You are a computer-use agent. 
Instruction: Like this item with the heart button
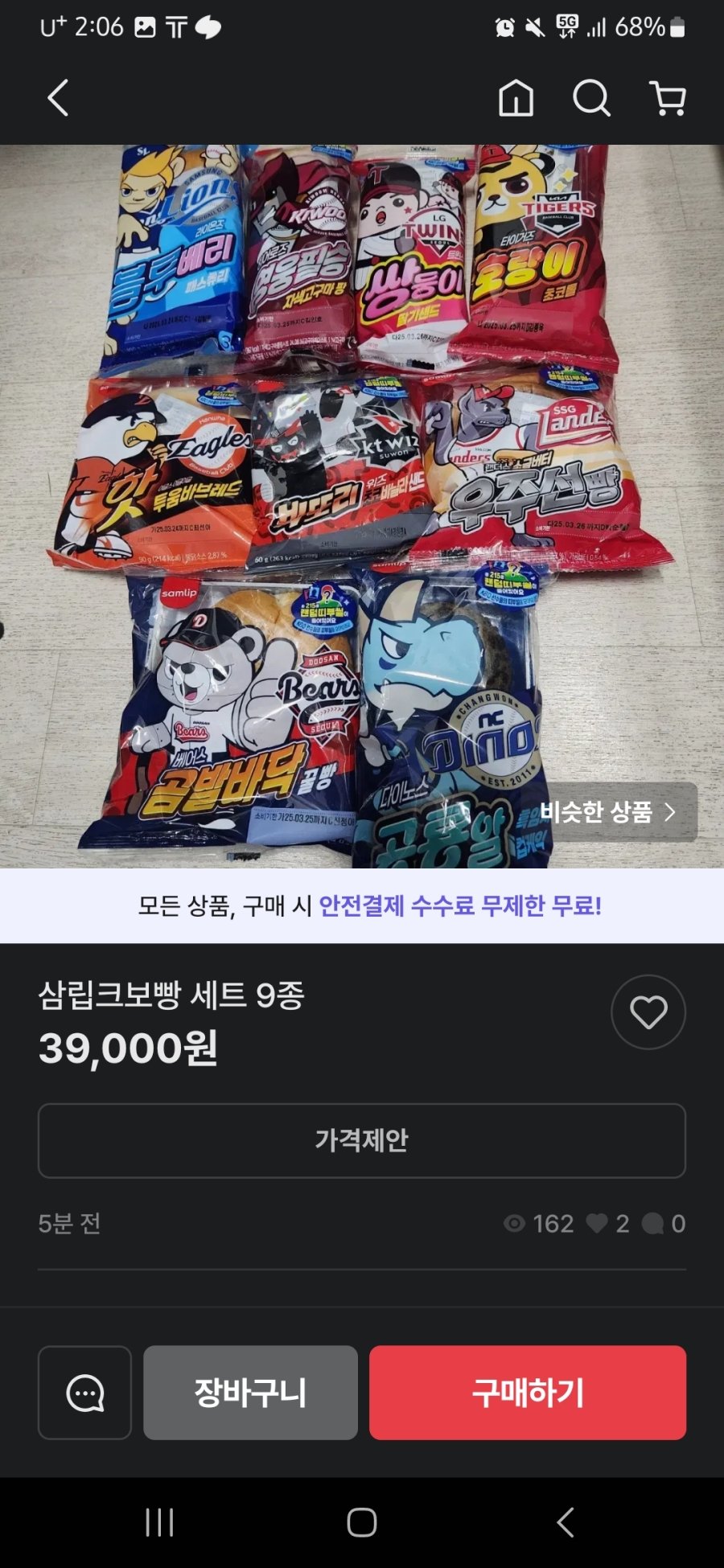pyautogui.click(x=648, y=1012)
